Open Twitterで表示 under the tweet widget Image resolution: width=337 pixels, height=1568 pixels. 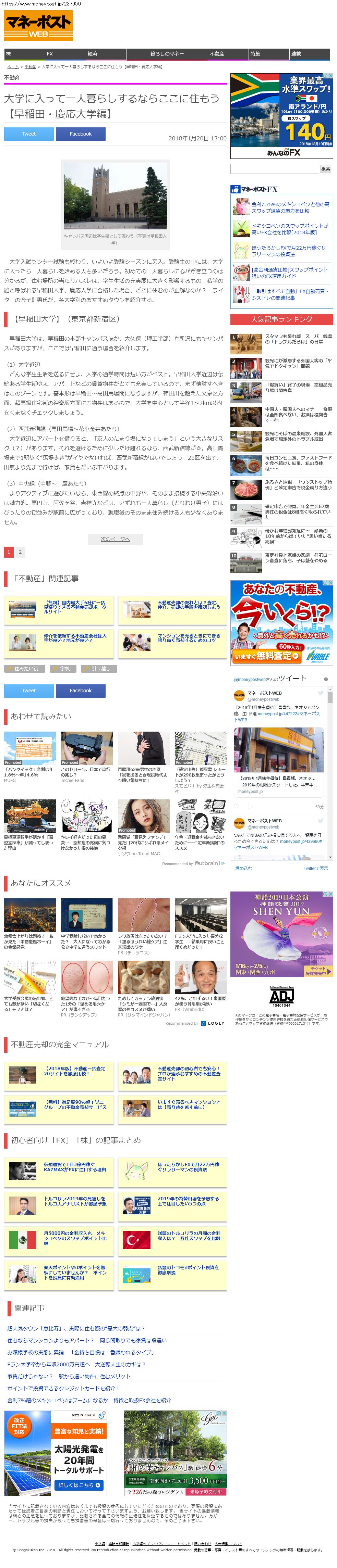tap(315, 868)
